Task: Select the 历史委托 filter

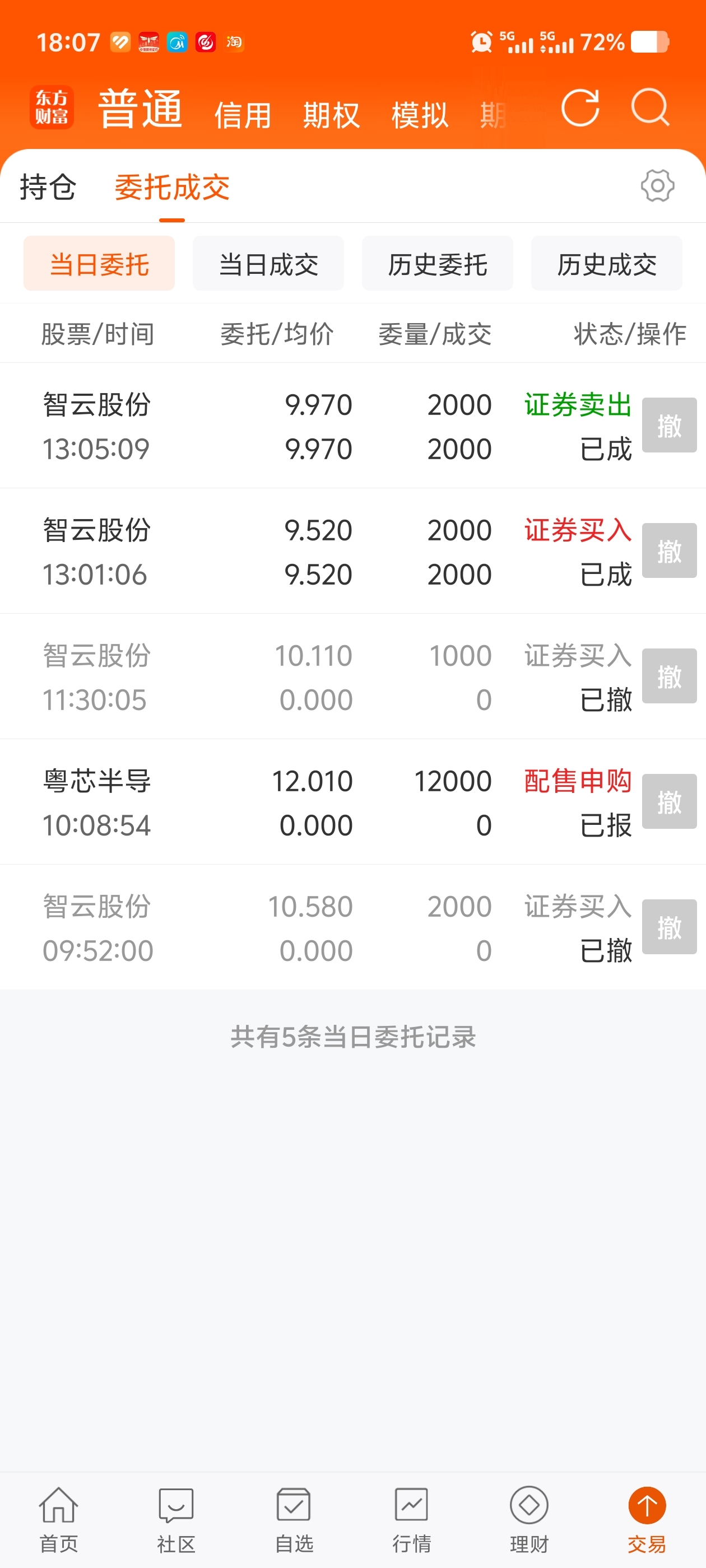Action: pyautogui.click(x=438, y=264)
